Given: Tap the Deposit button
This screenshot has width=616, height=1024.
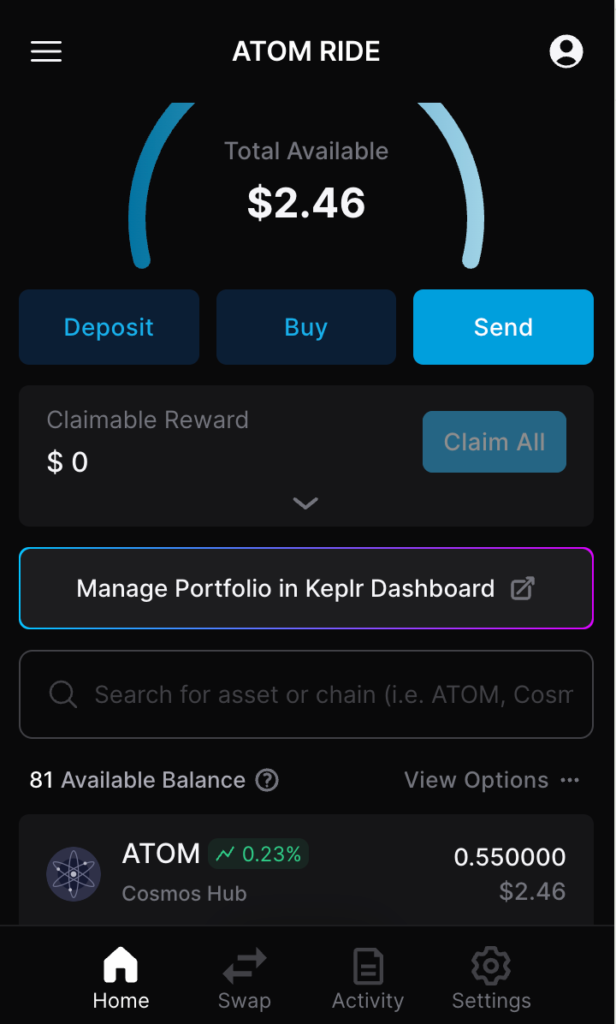Looking at the screenshot, I should (109, 327).
